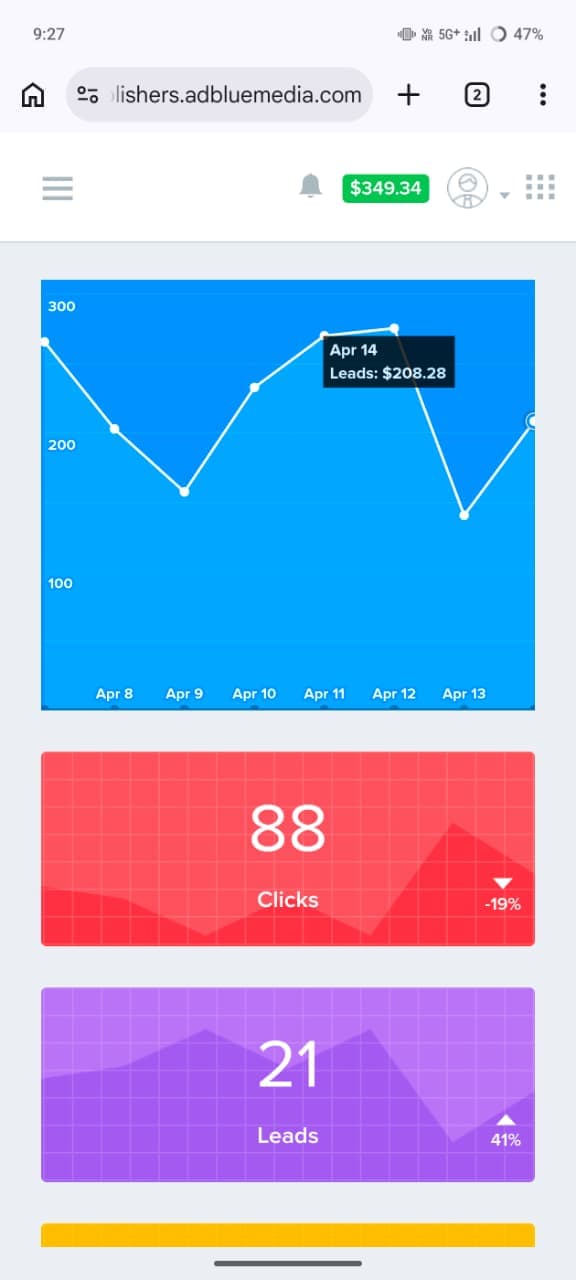Open the notifications bell
This screenshot has height=1280, width=576.
pyautogui.click(x=312, y=186)
